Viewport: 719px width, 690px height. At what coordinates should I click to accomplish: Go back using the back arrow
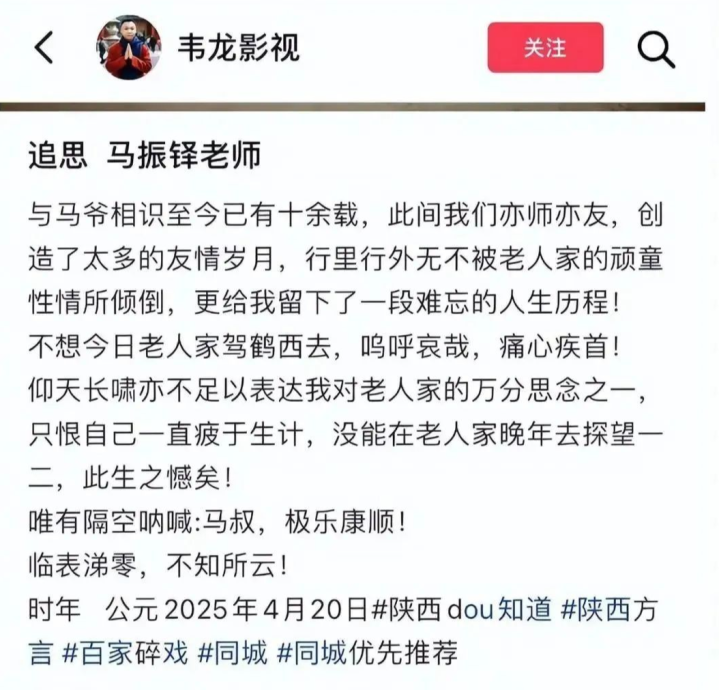coord(44,47)
